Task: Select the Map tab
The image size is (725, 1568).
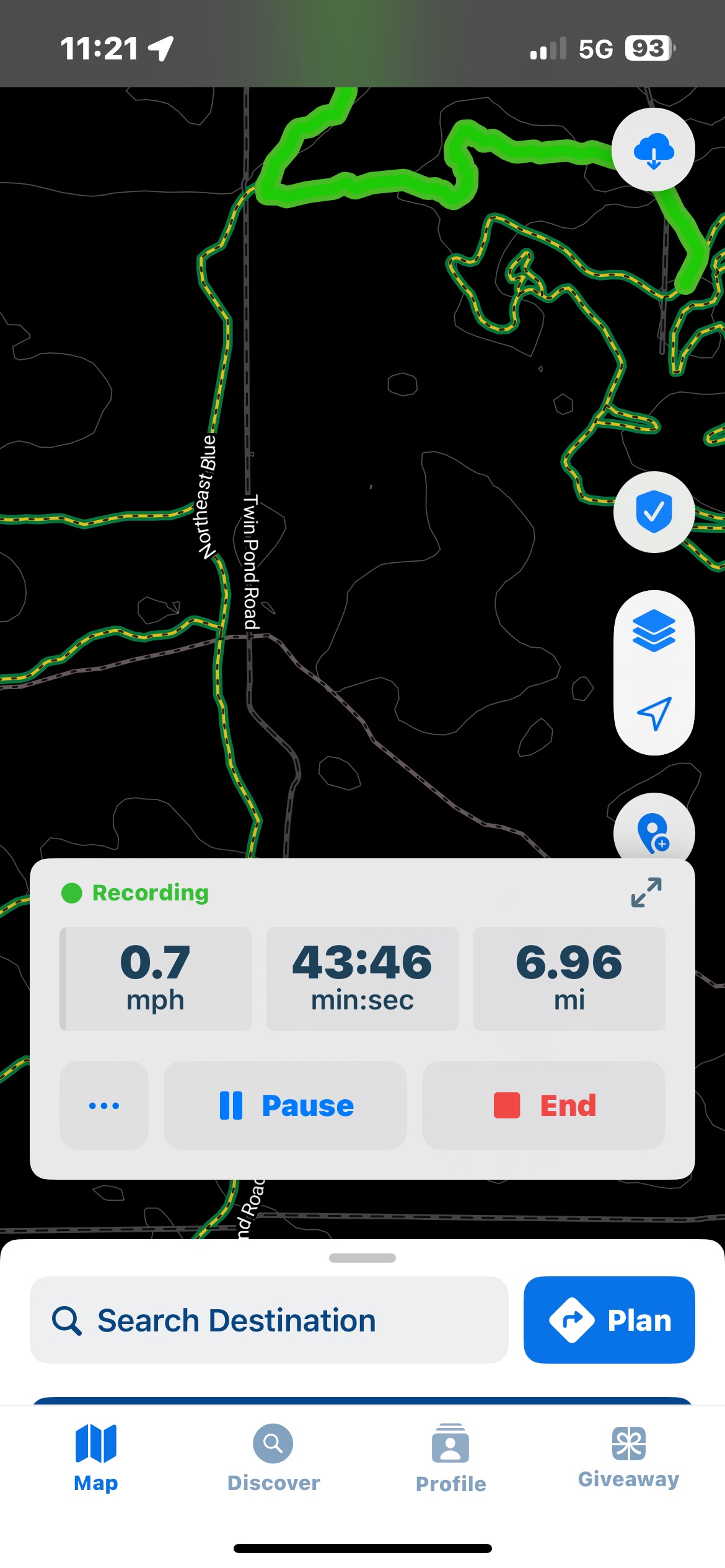Action: [95, 1458]
